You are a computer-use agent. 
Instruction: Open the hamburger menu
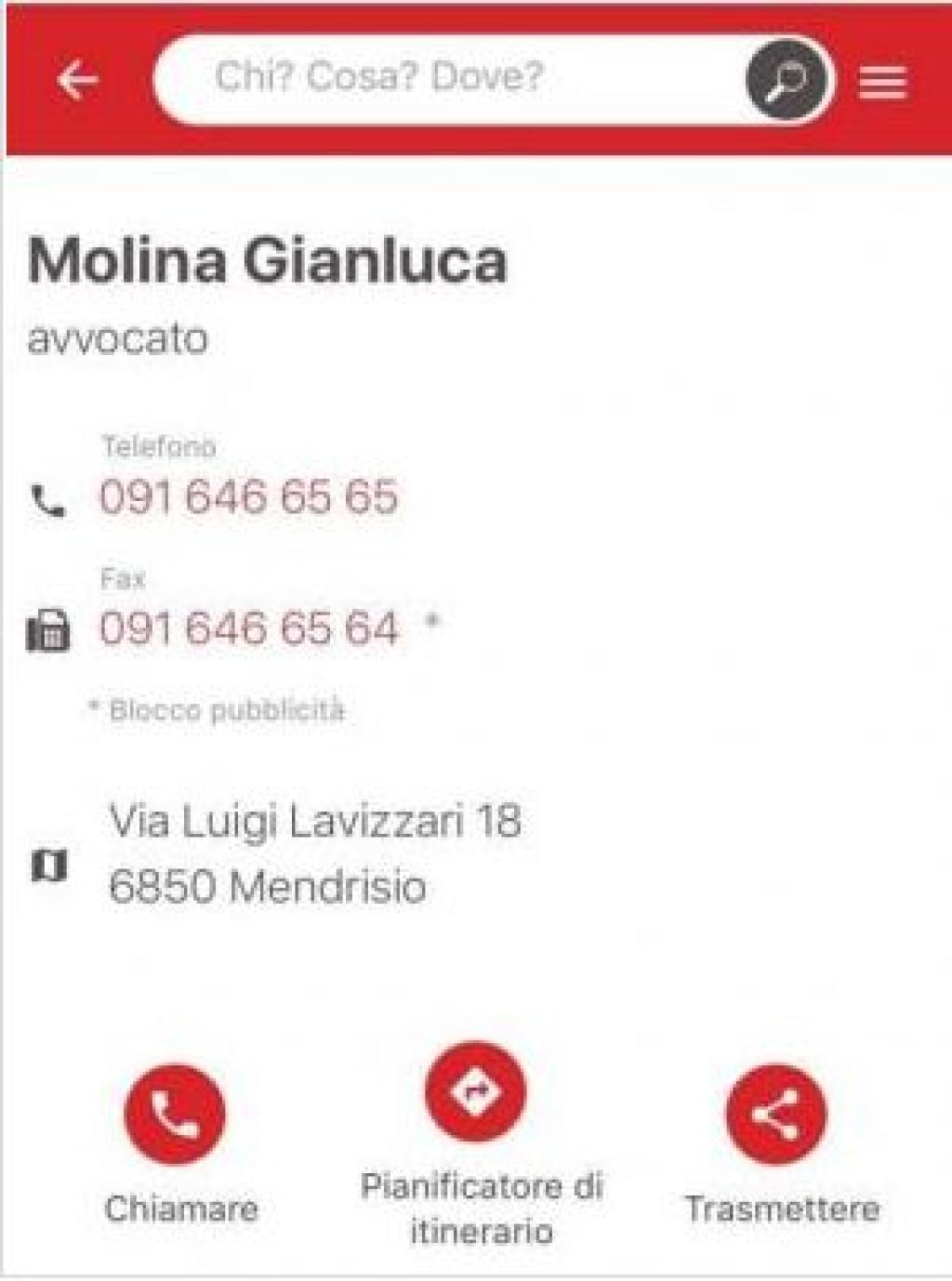point(881,83)
